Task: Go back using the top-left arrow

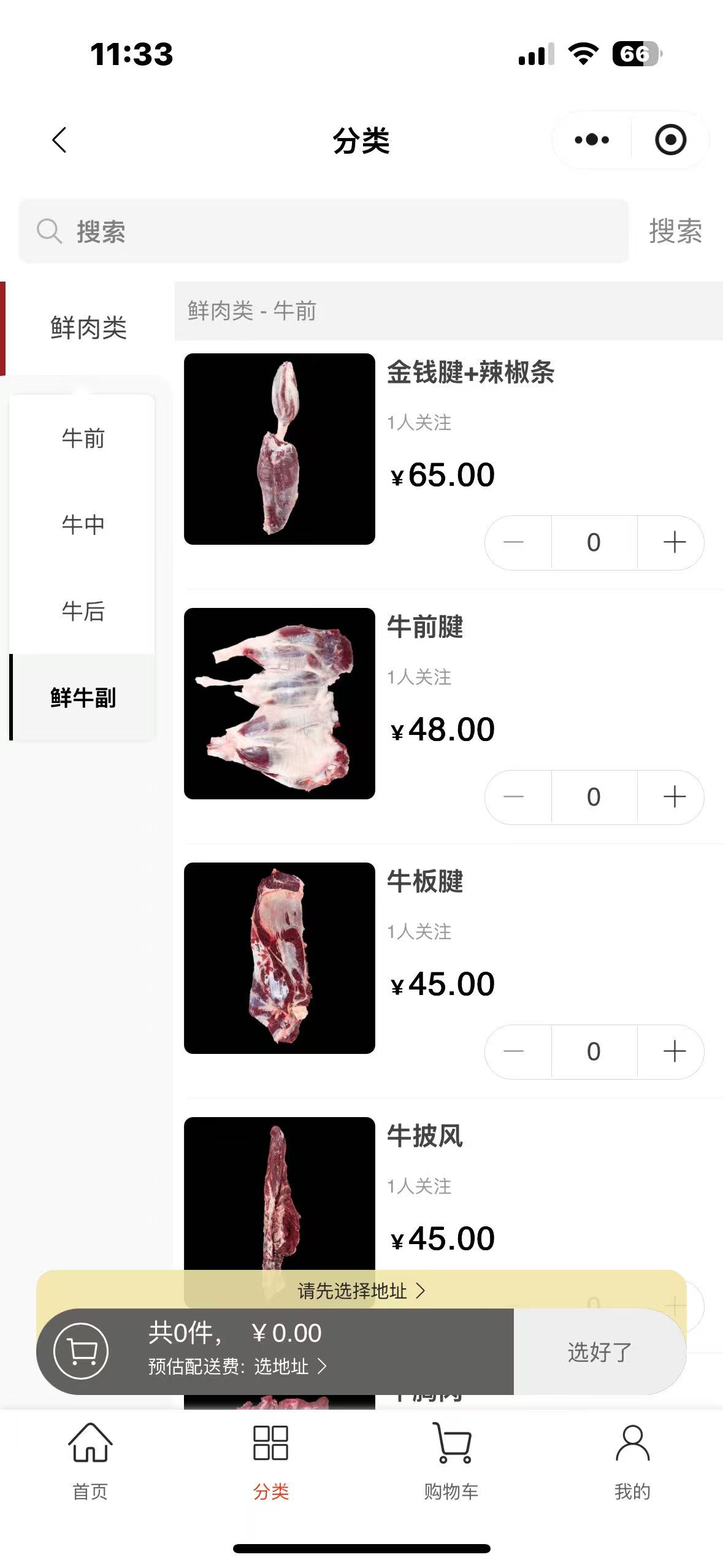Action: point(59,140)
